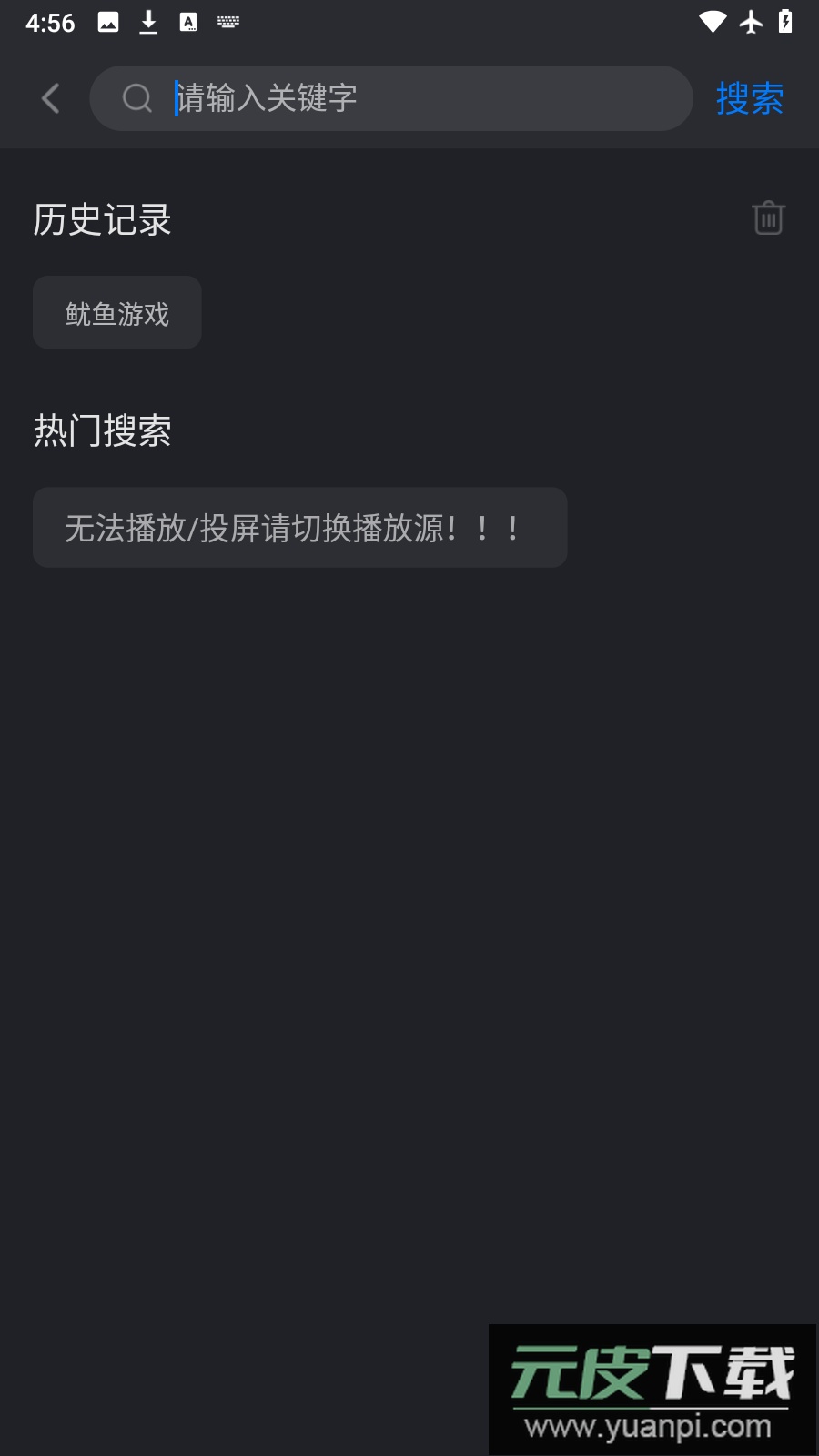The image size is (819, 1456).
Task: Focus the keyword search input field
Action: 409,98
